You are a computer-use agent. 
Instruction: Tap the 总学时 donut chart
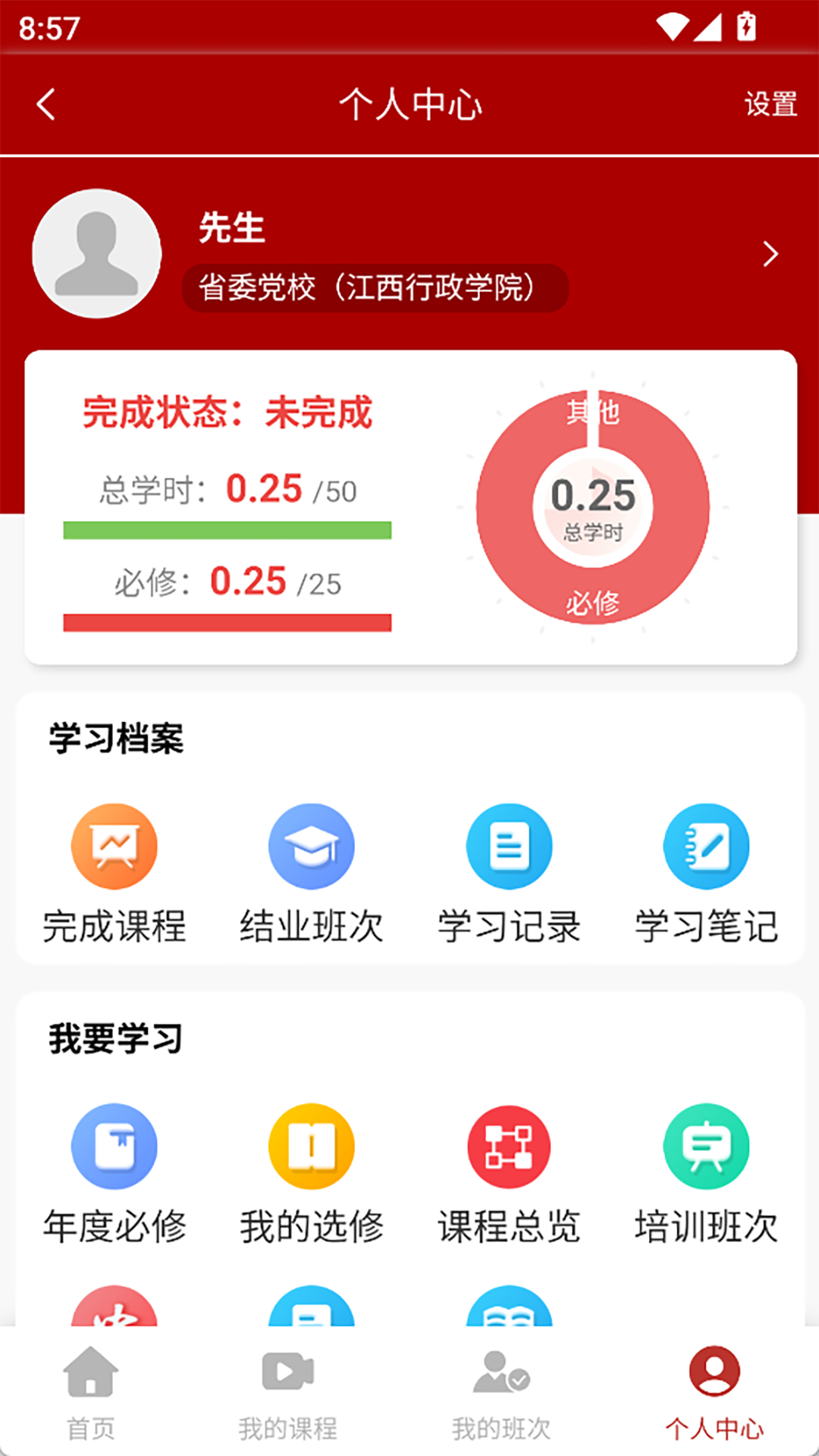click(593, 507)
